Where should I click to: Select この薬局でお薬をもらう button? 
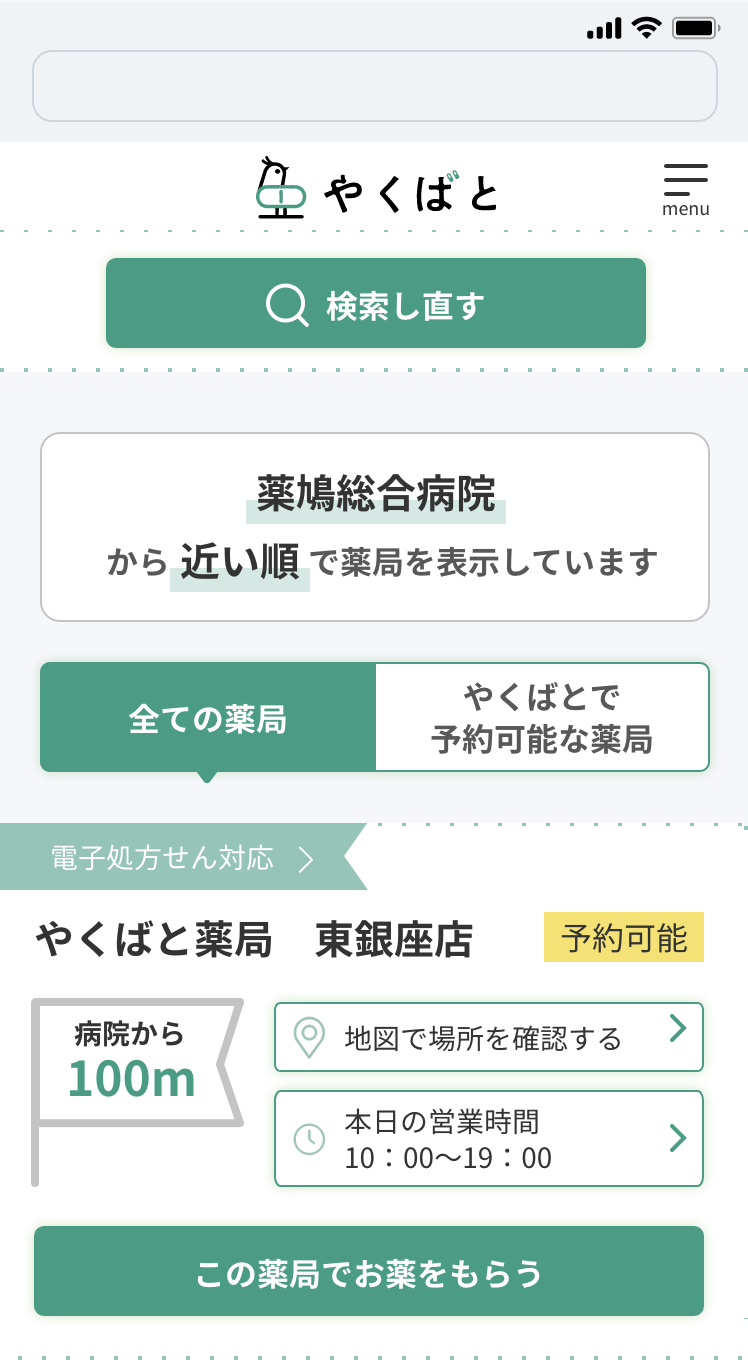click(369, 1271)
